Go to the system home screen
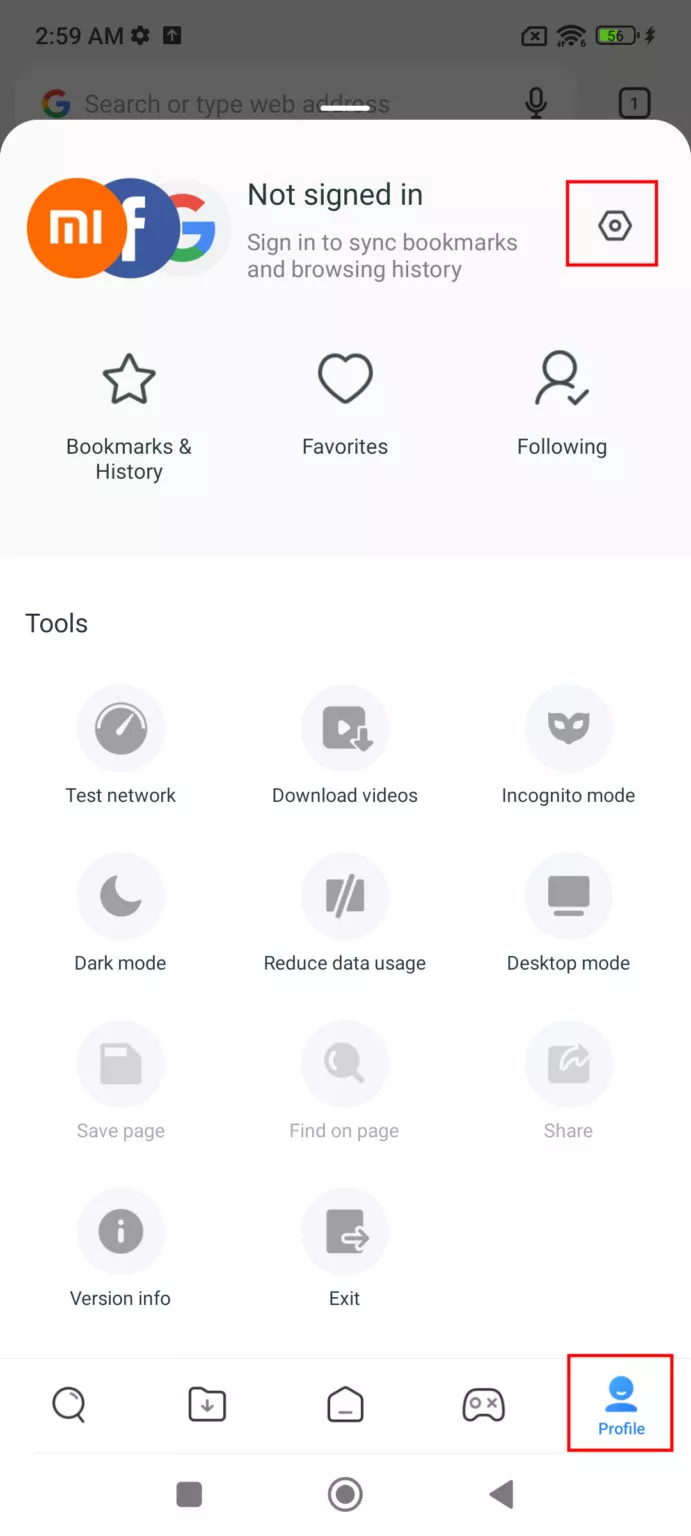The width and height of the screenshot is (691, 1536). click(x=345, y=1494)
